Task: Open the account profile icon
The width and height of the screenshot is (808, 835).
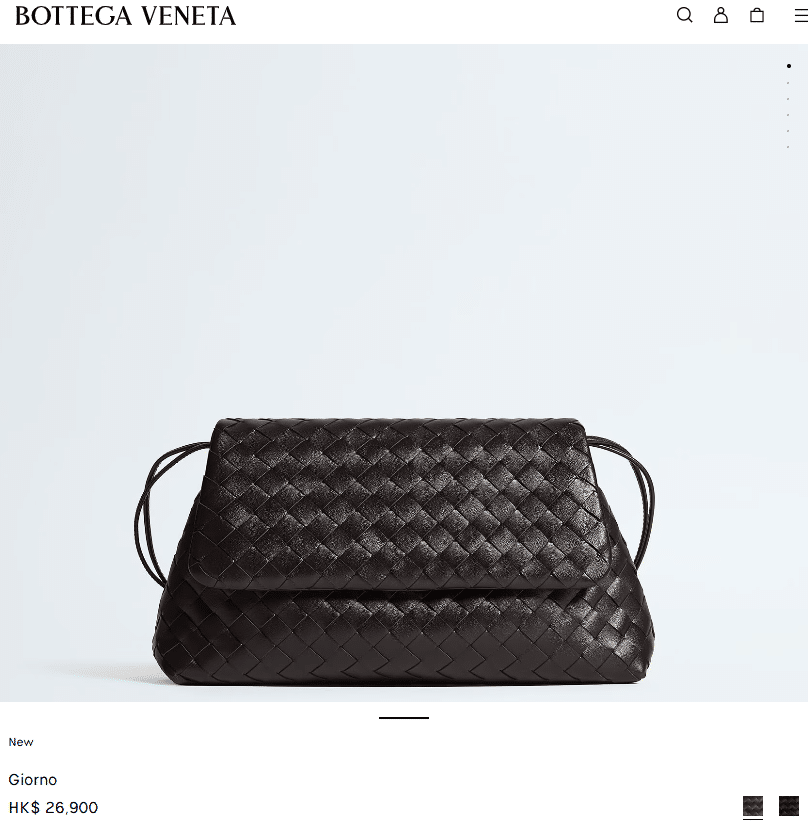Action: (x=720, y=15)
